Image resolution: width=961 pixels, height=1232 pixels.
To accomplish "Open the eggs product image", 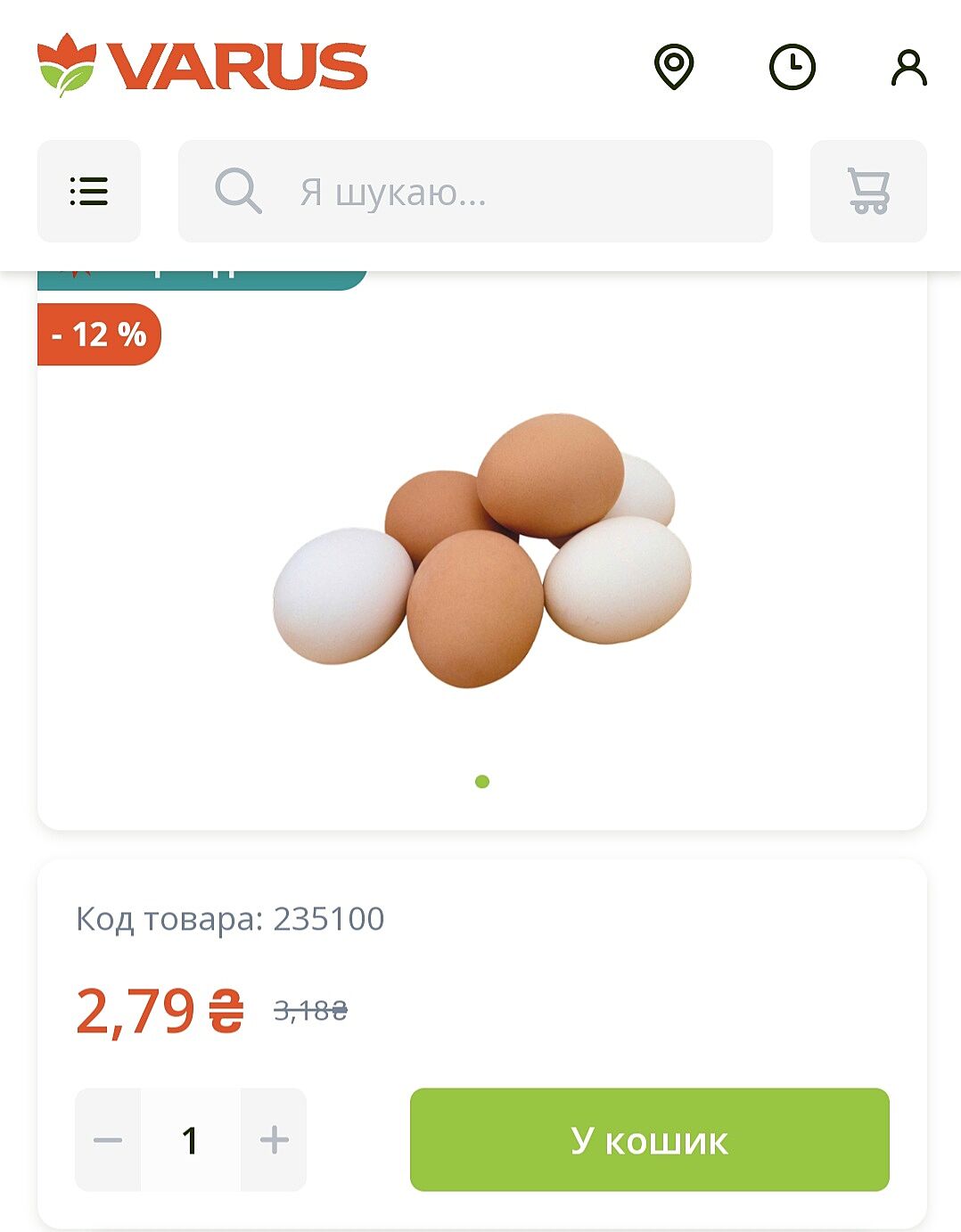I will click(x=482, y=551).
